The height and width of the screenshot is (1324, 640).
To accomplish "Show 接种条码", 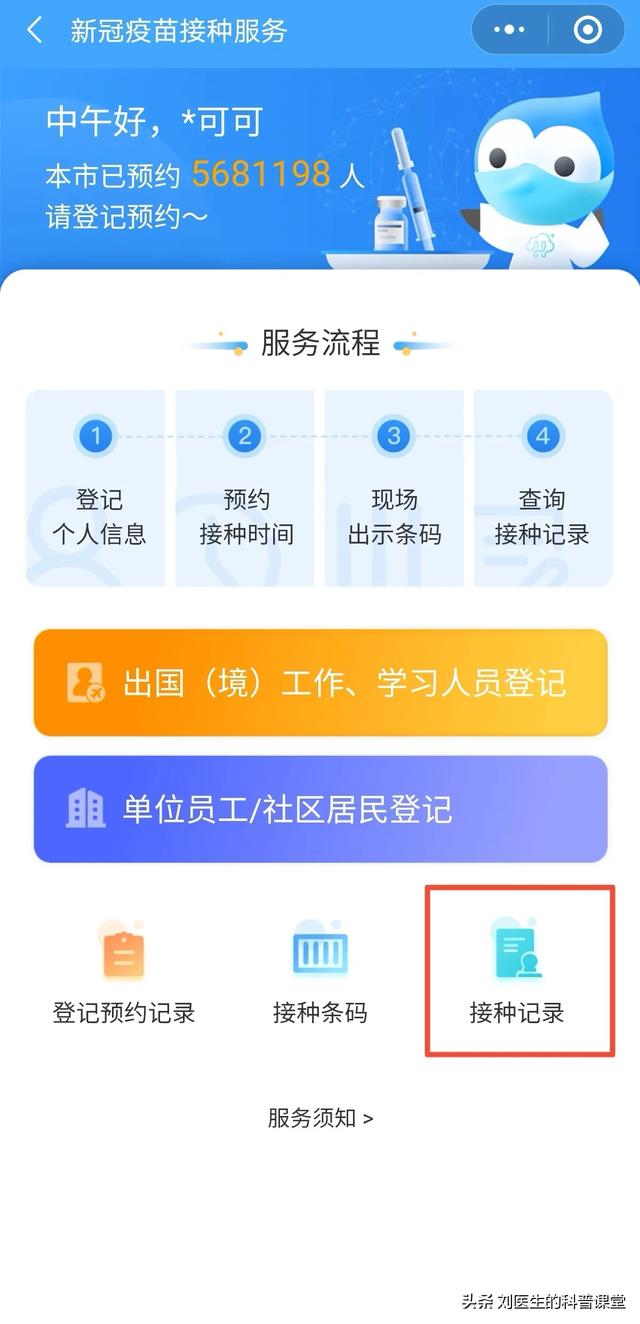I will click(320, 973).
